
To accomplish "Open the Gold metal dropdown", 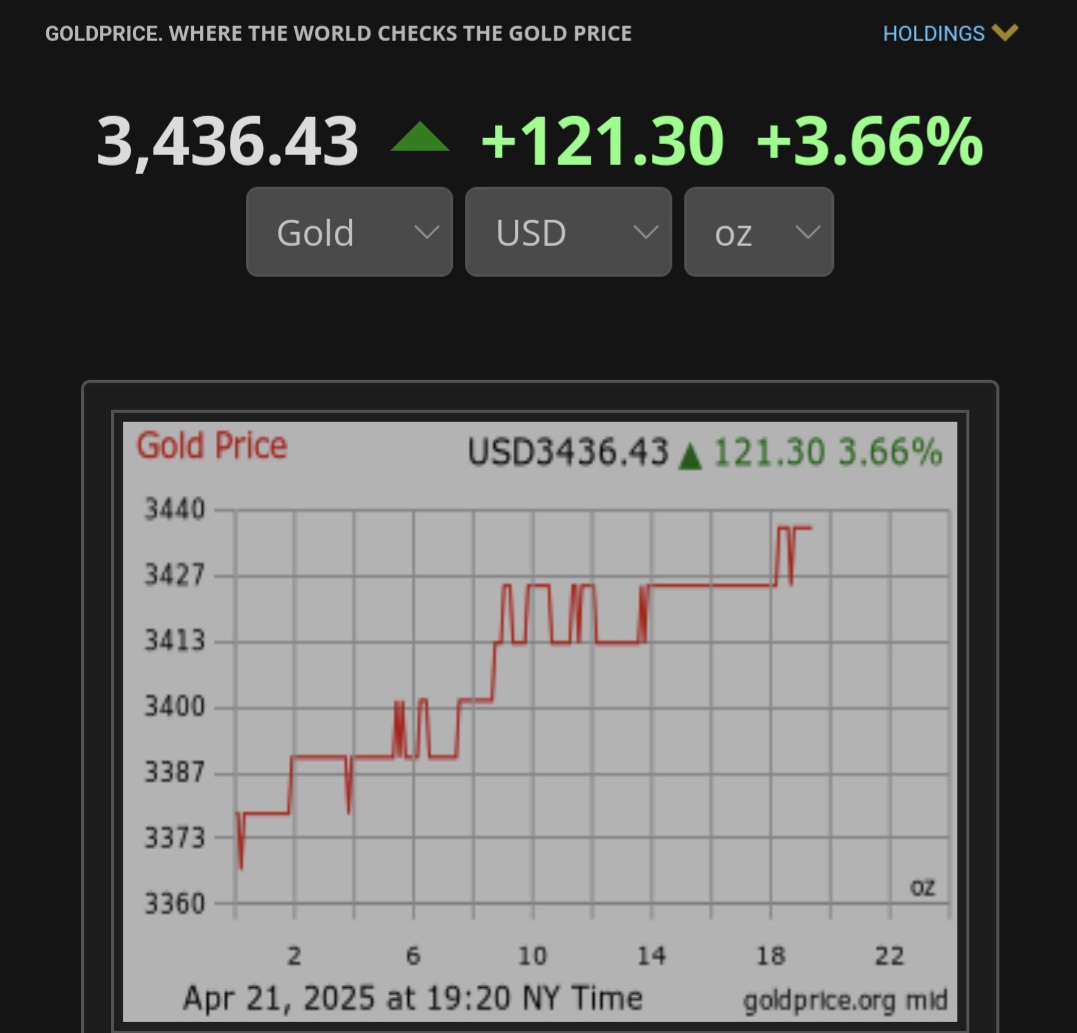I will pyautogui.click(x=349, y=232).
